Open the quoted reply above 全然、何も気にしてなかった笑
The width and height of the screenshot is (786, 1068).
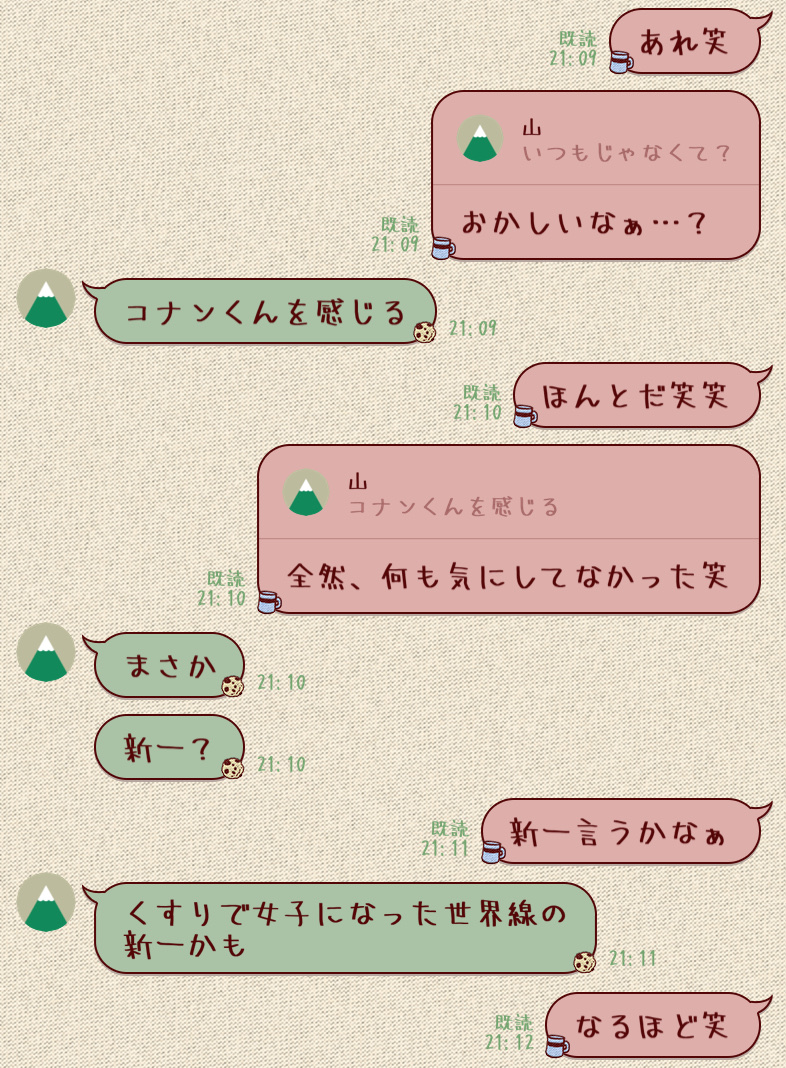click(510, 494)
